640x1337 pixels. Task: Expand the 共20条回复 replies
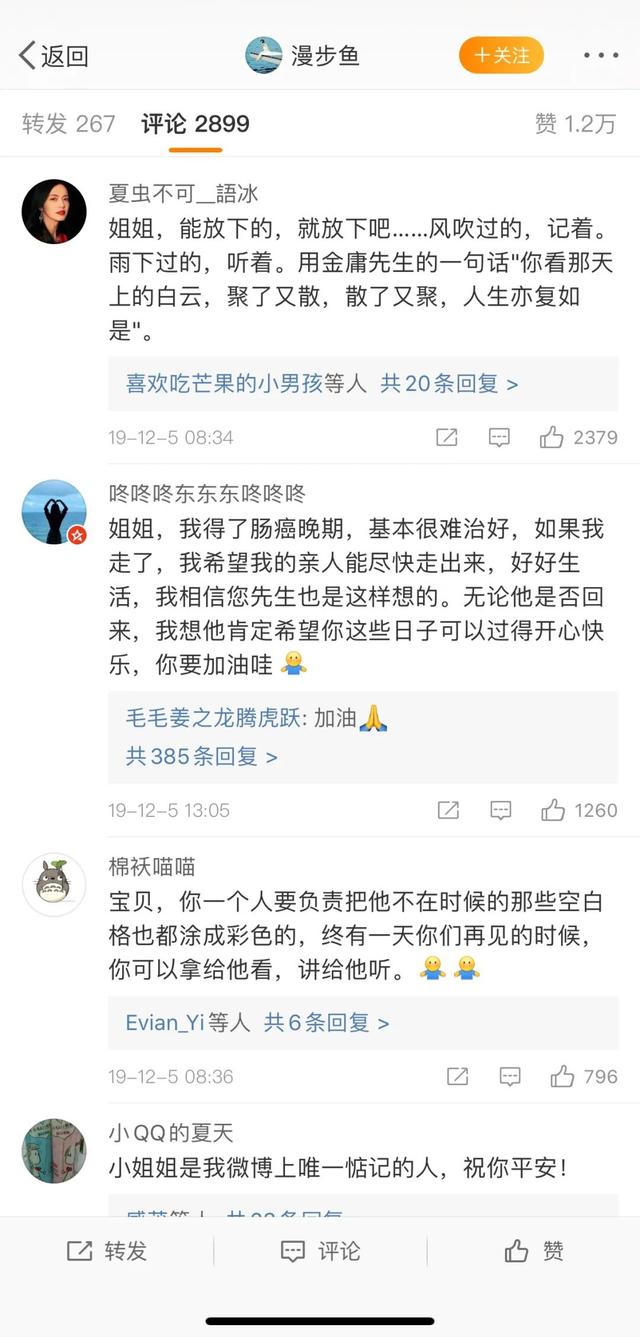[x=449, y=384]
